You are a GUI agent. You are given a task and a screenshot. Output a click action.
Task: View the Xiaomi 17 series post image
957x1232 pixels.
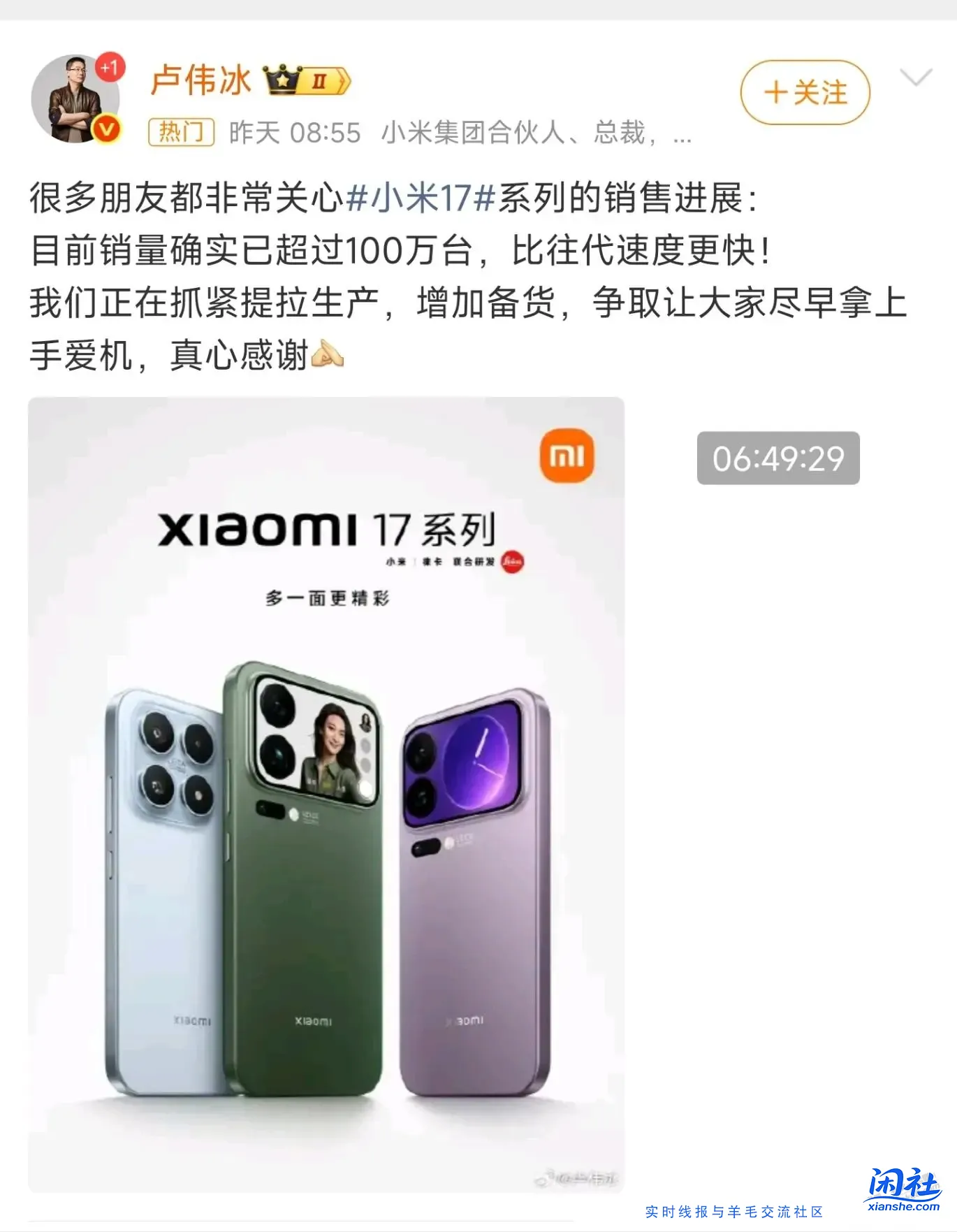pos(326,794)
